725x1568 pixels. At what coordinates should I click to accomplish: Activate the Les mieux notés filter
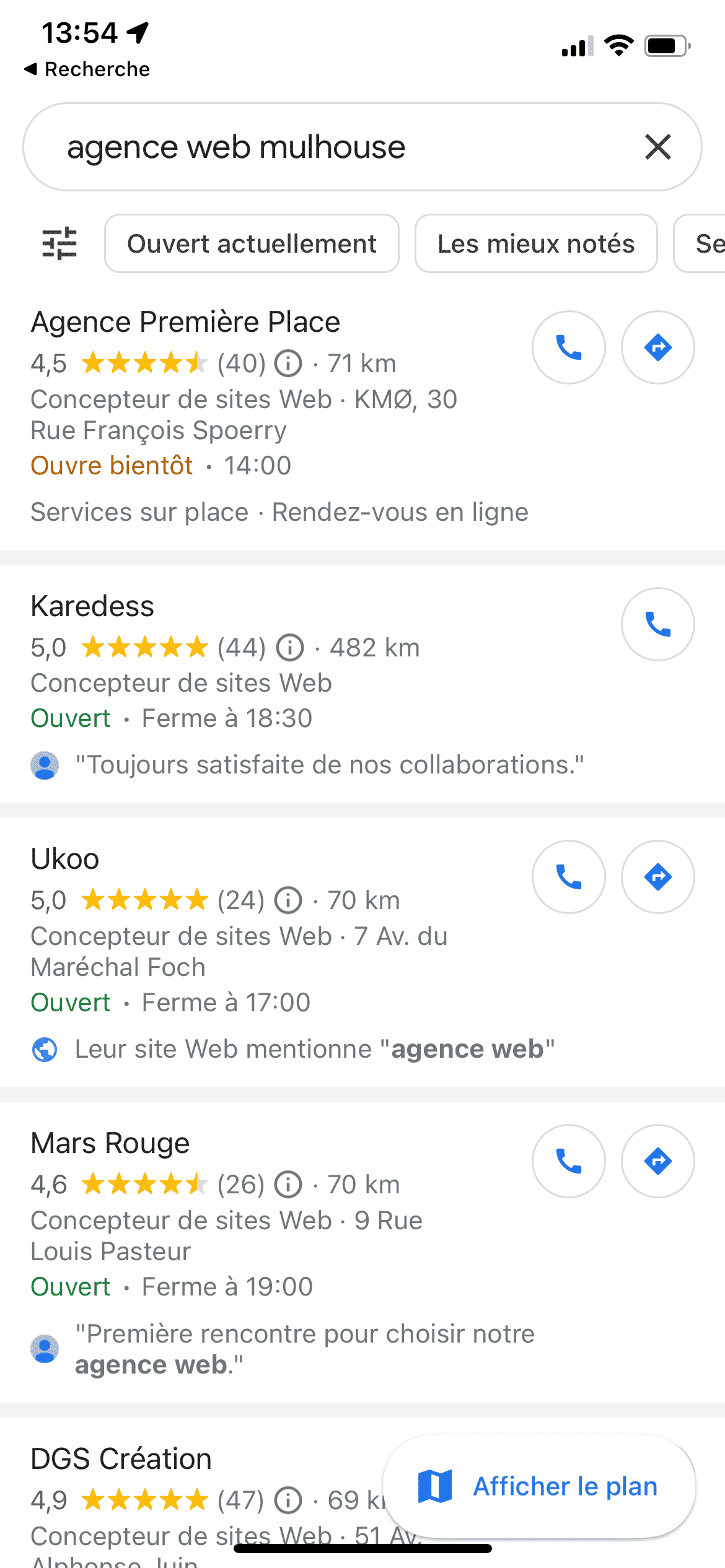tap(535, 243)
